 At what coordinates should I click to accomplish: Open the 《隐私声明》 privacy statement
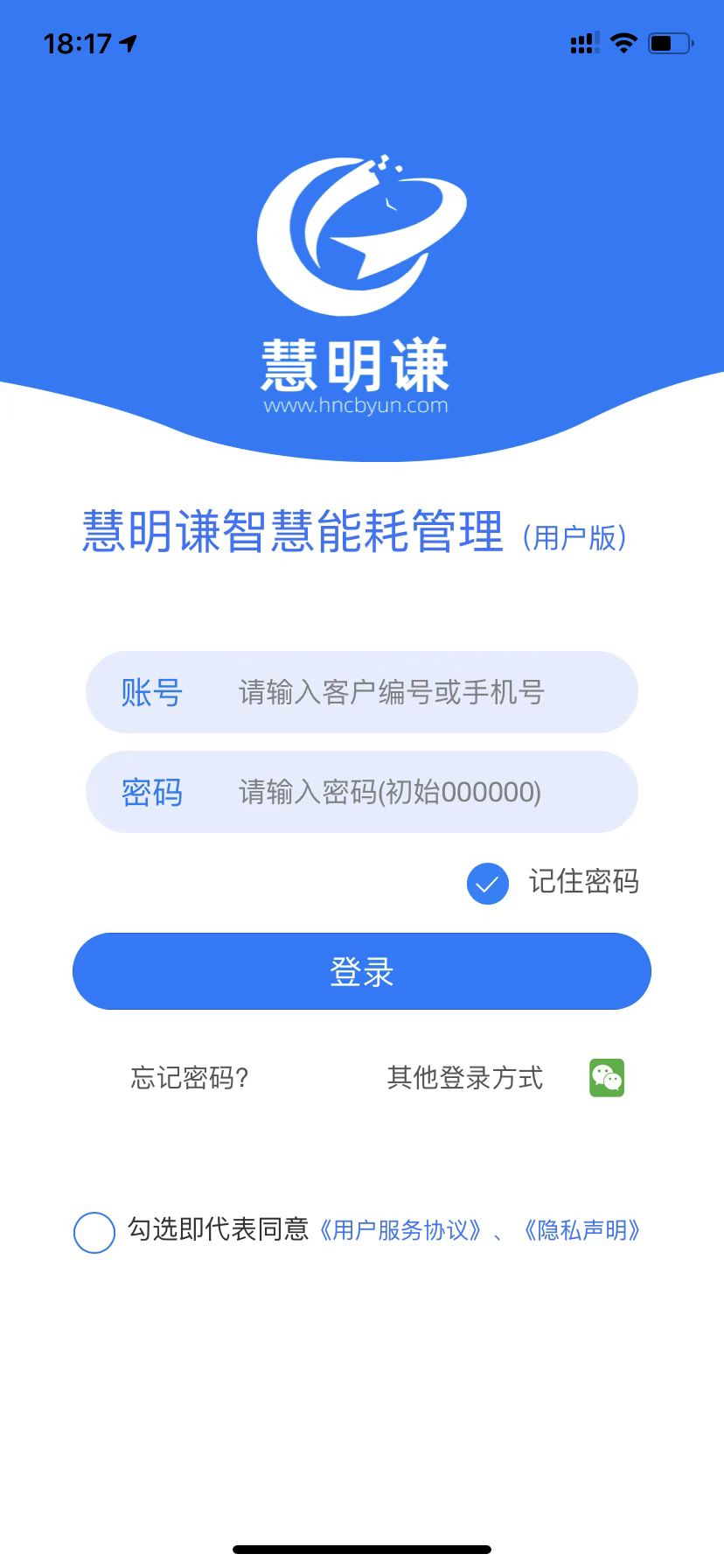click(x=584, y=1231)
